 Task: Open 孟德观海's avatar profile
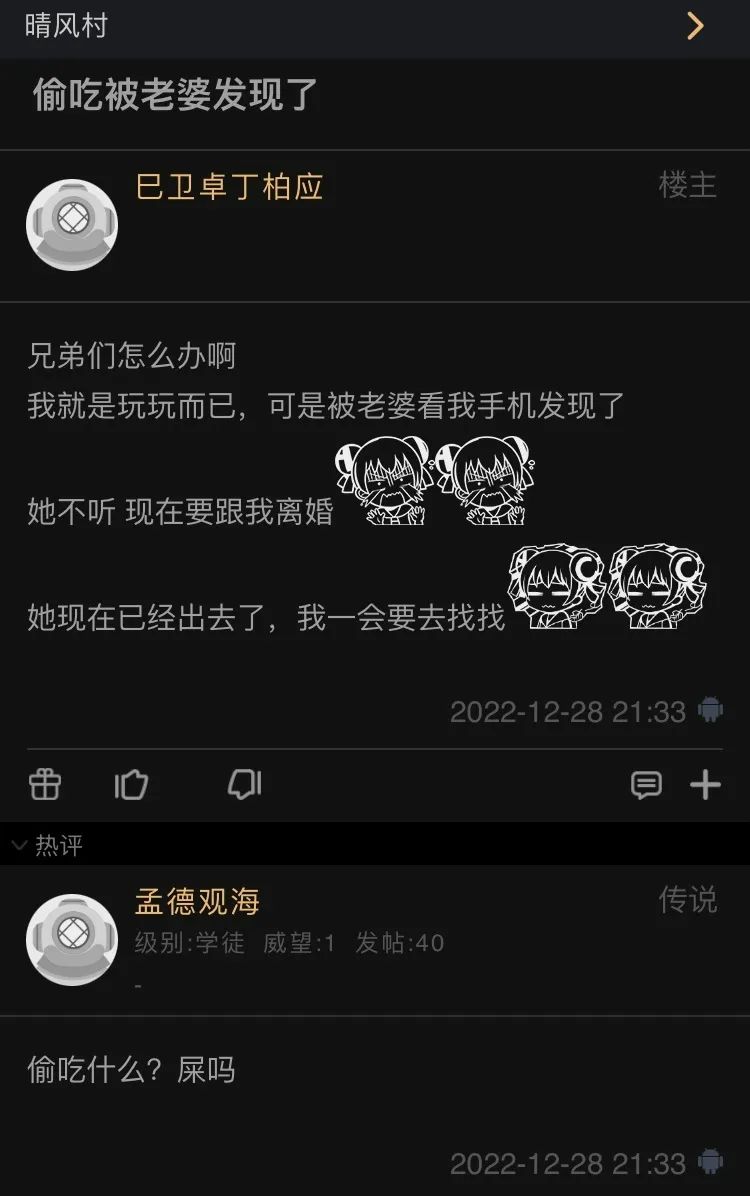click(71, 940)
